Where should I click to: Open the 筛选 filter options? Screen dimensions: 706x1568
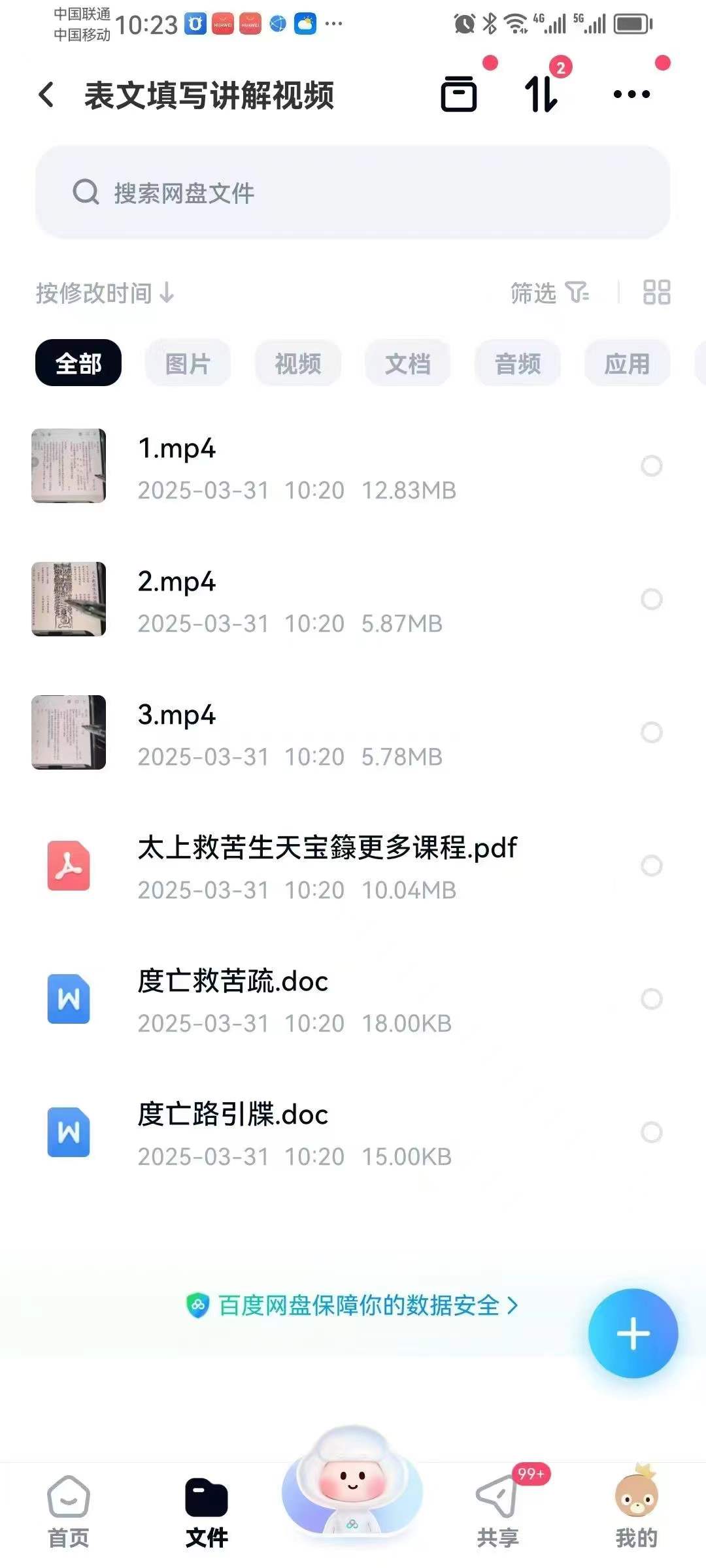point(549,293)
